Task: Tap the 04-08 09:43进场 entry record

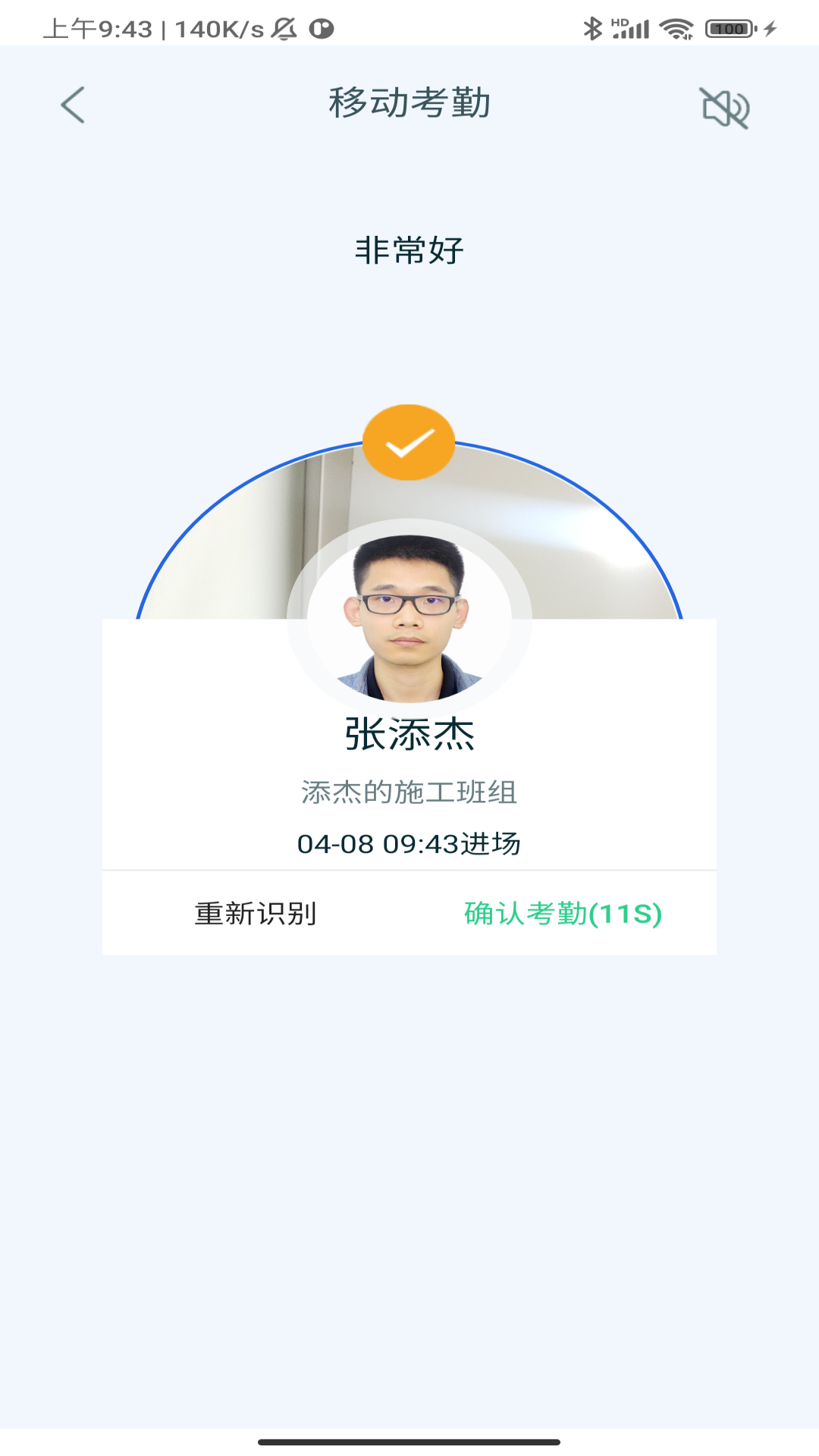Action: [x=409, y=843]
